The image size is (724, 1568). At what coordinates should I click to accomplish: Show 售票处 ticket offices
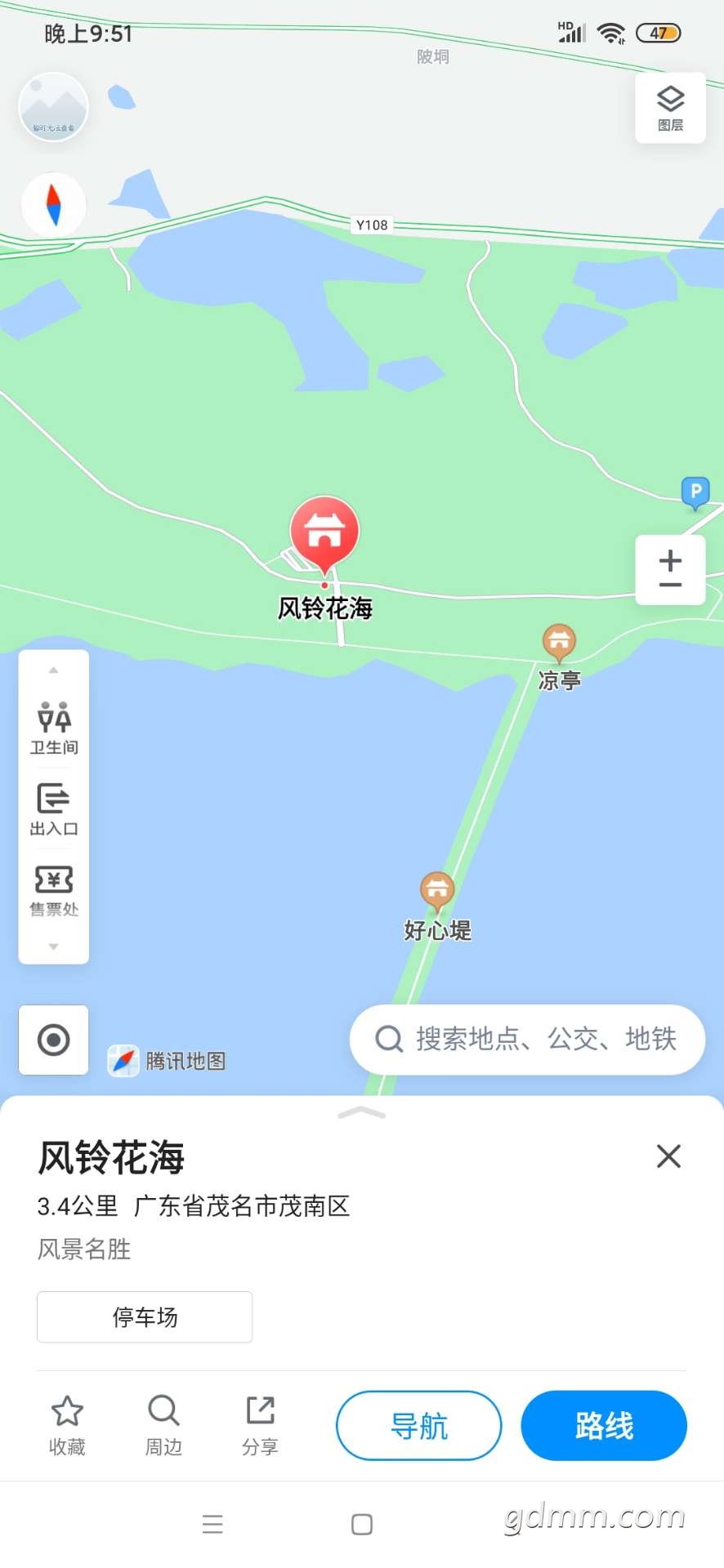tap(54, 890)
